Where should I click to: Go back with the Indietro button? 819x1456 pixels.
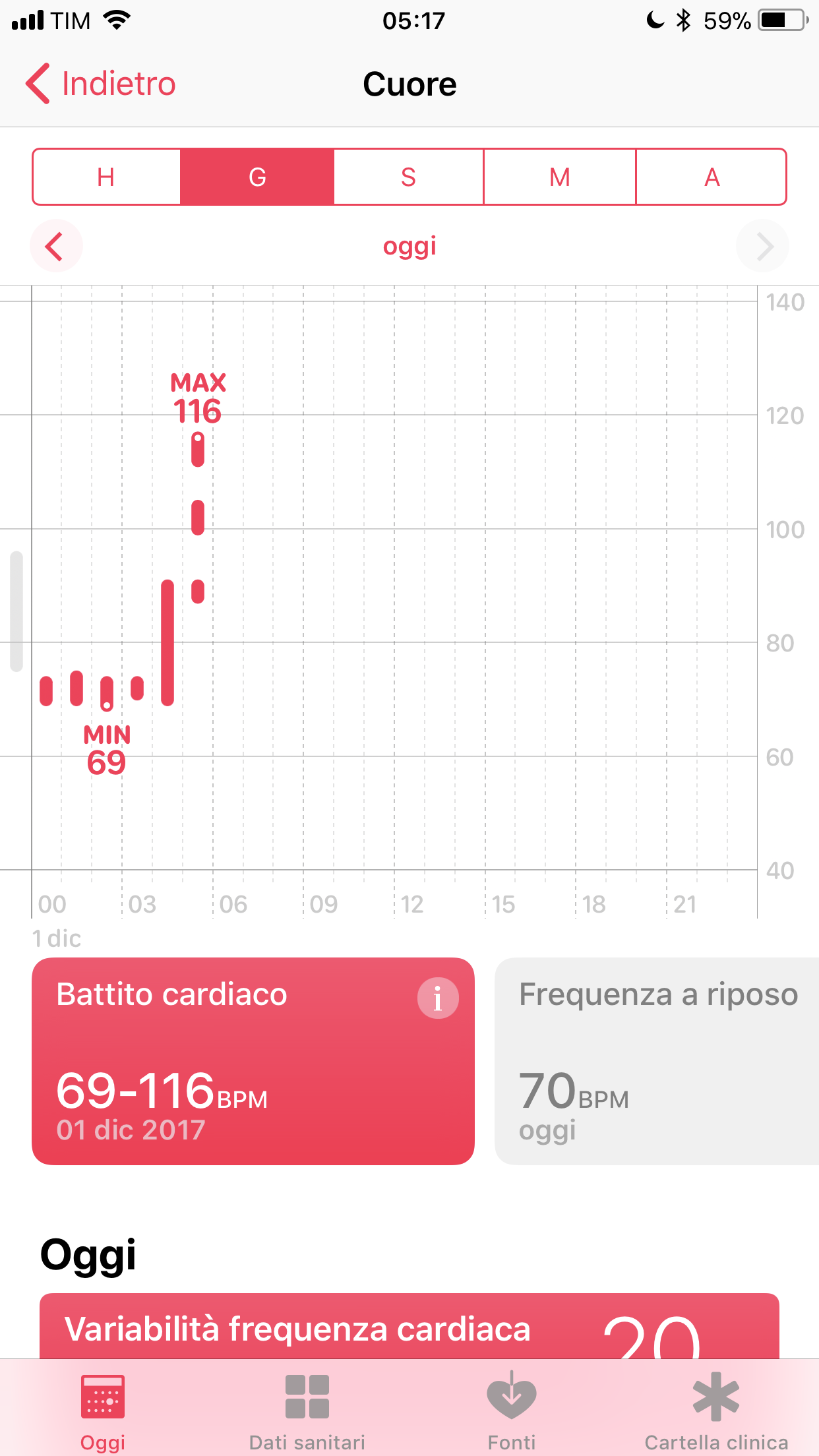(x=100, y=84)
